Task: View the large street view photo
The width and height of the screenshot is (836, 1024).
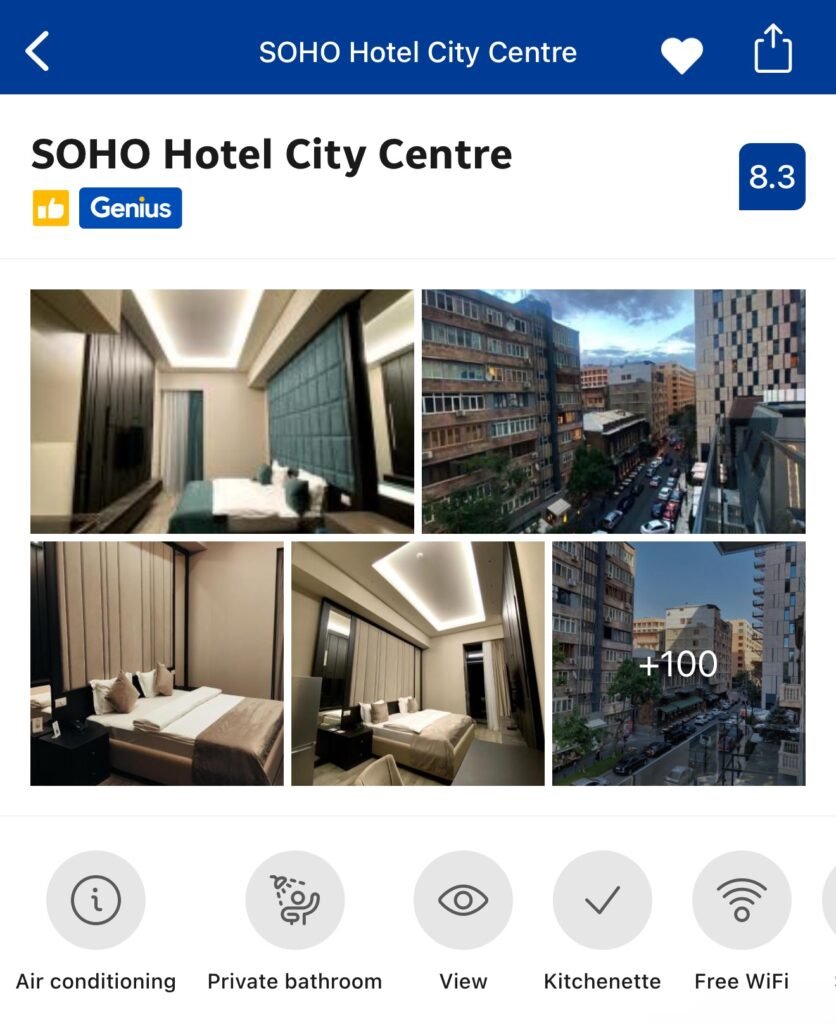Action: click(x=613, y=411)
